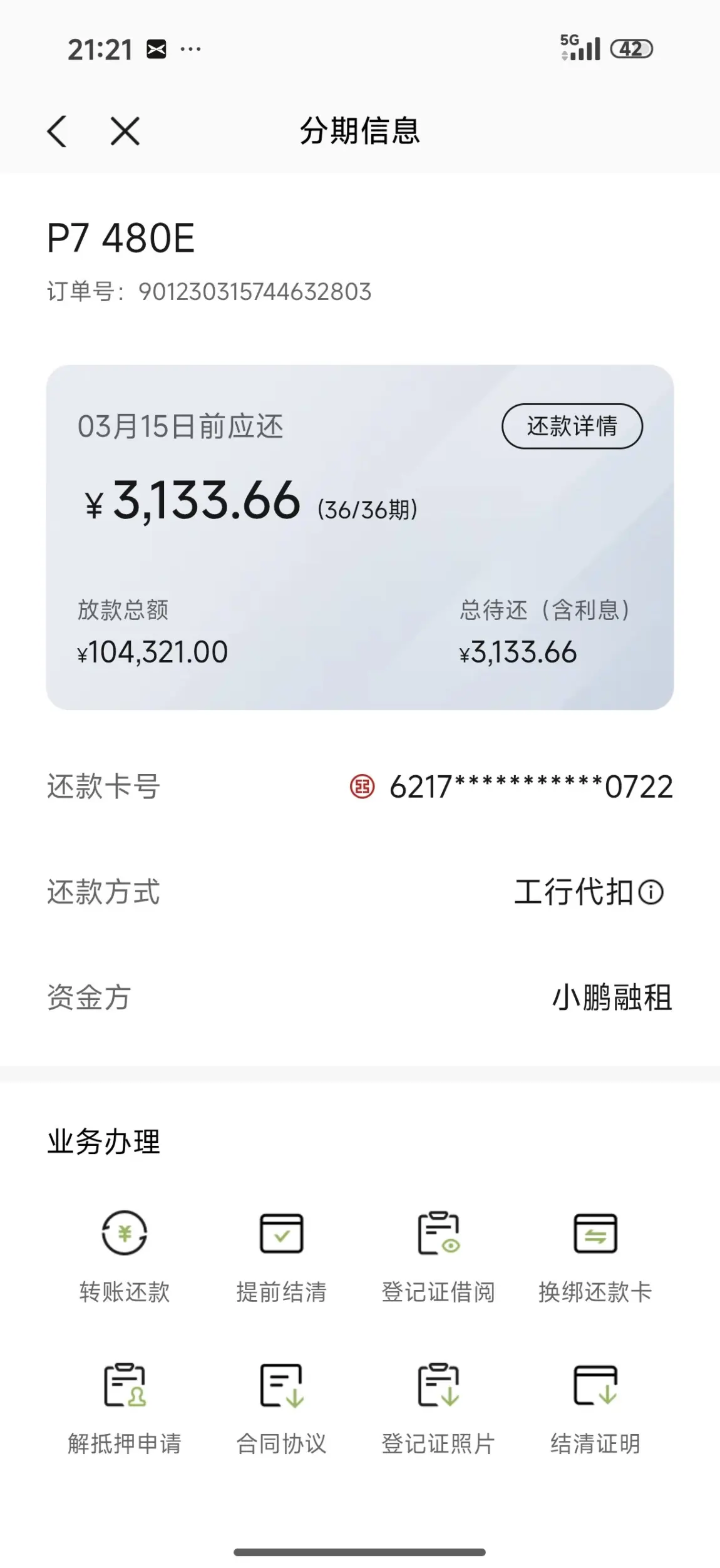Close the page with the X icon

(125, 132)
